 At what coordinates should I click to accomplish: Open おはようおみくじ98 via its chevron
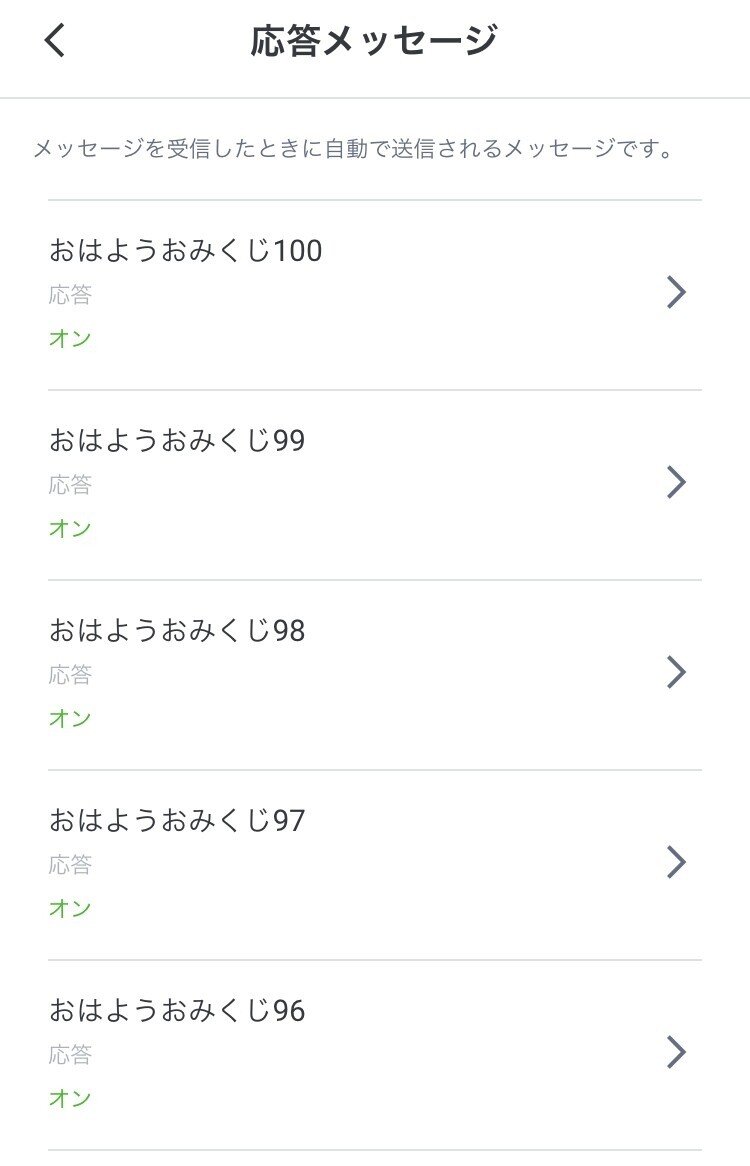pos(678,672)
